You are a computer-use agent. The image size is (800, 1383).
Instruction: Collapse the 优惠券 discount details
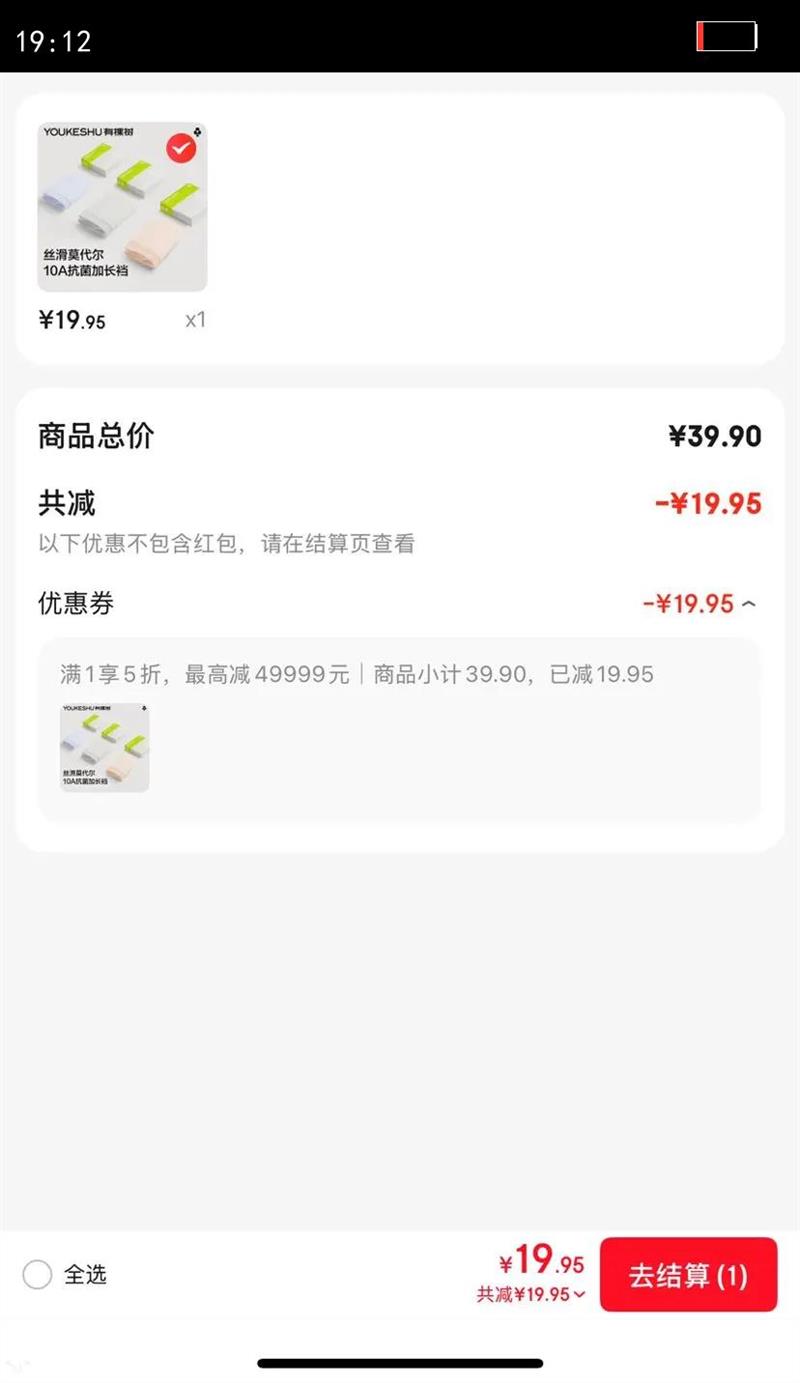(750, 604)
